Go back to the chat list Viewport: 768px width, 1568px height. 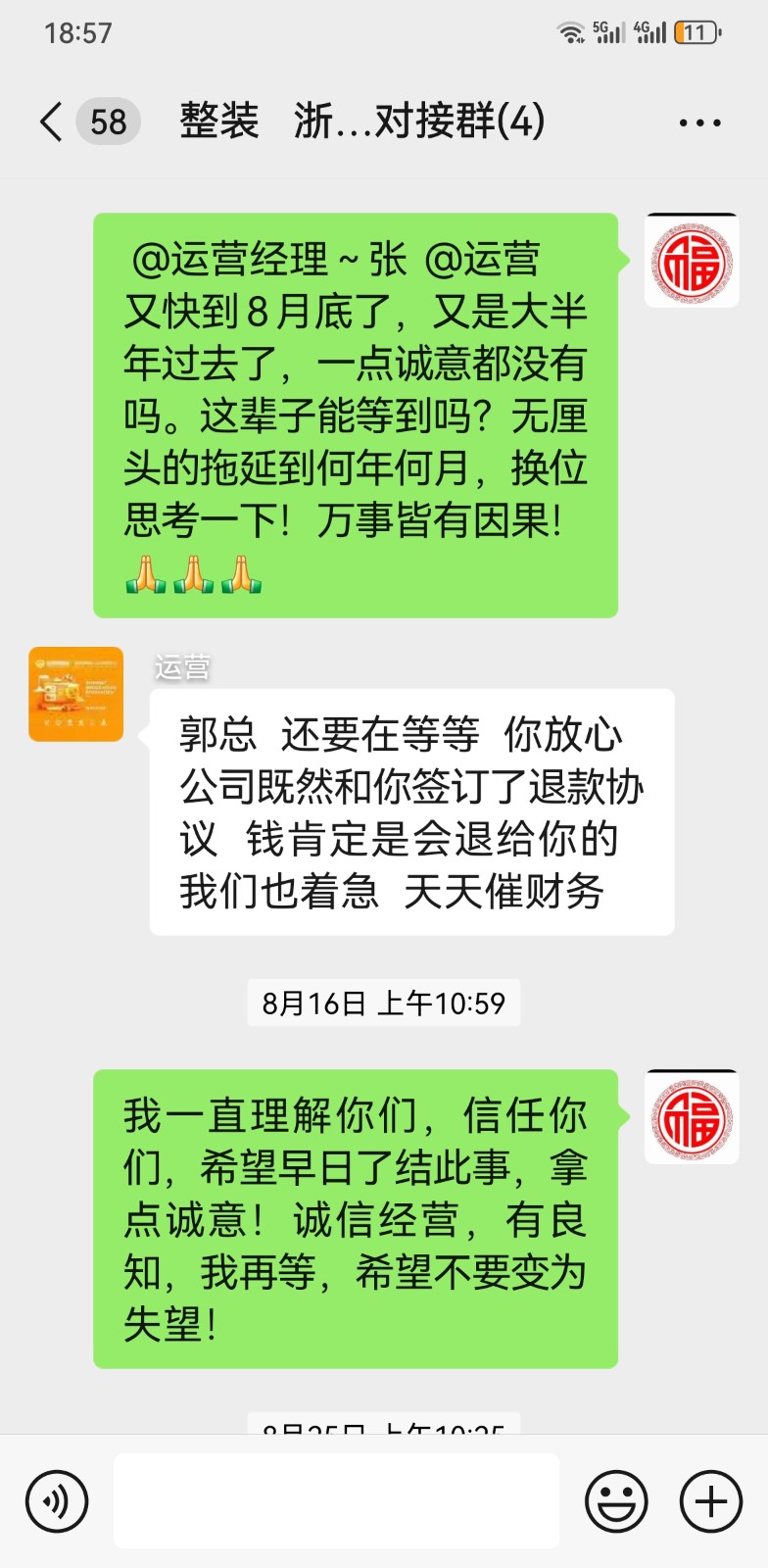[51, 122]
